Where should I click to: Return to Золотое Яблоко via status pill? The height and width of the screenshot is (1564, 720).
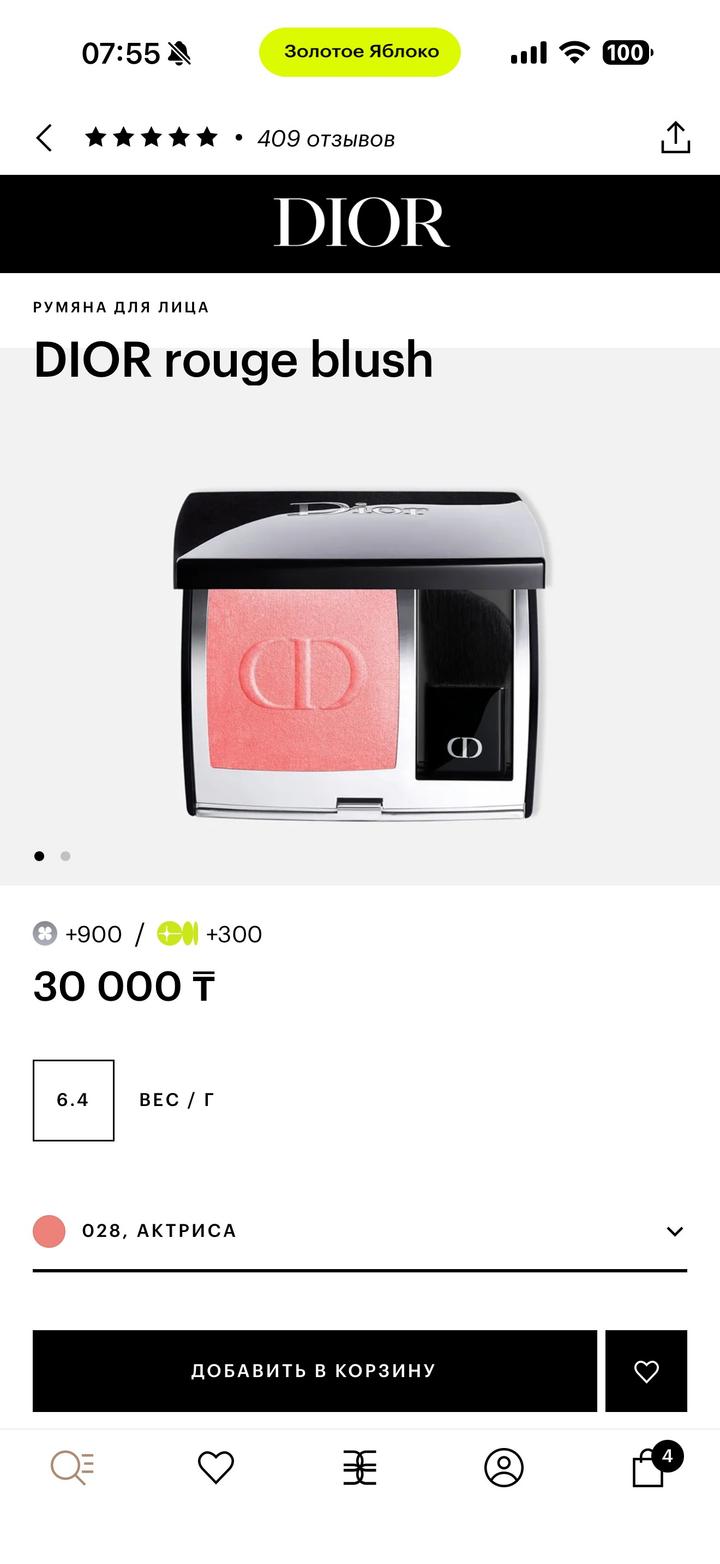(x=360, y=52)
